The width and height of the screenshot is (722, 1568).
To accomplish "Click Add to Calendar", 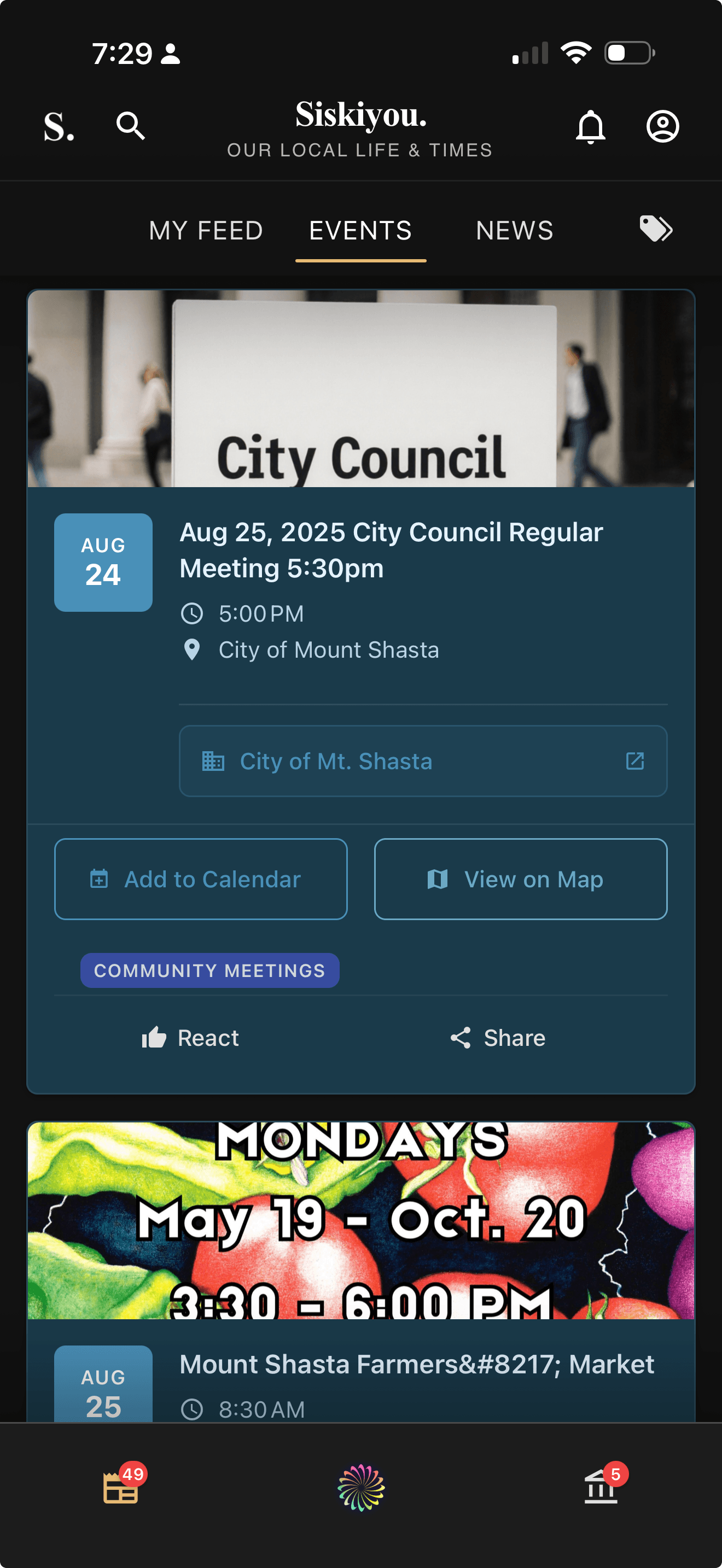I will (x=200, y=879).
